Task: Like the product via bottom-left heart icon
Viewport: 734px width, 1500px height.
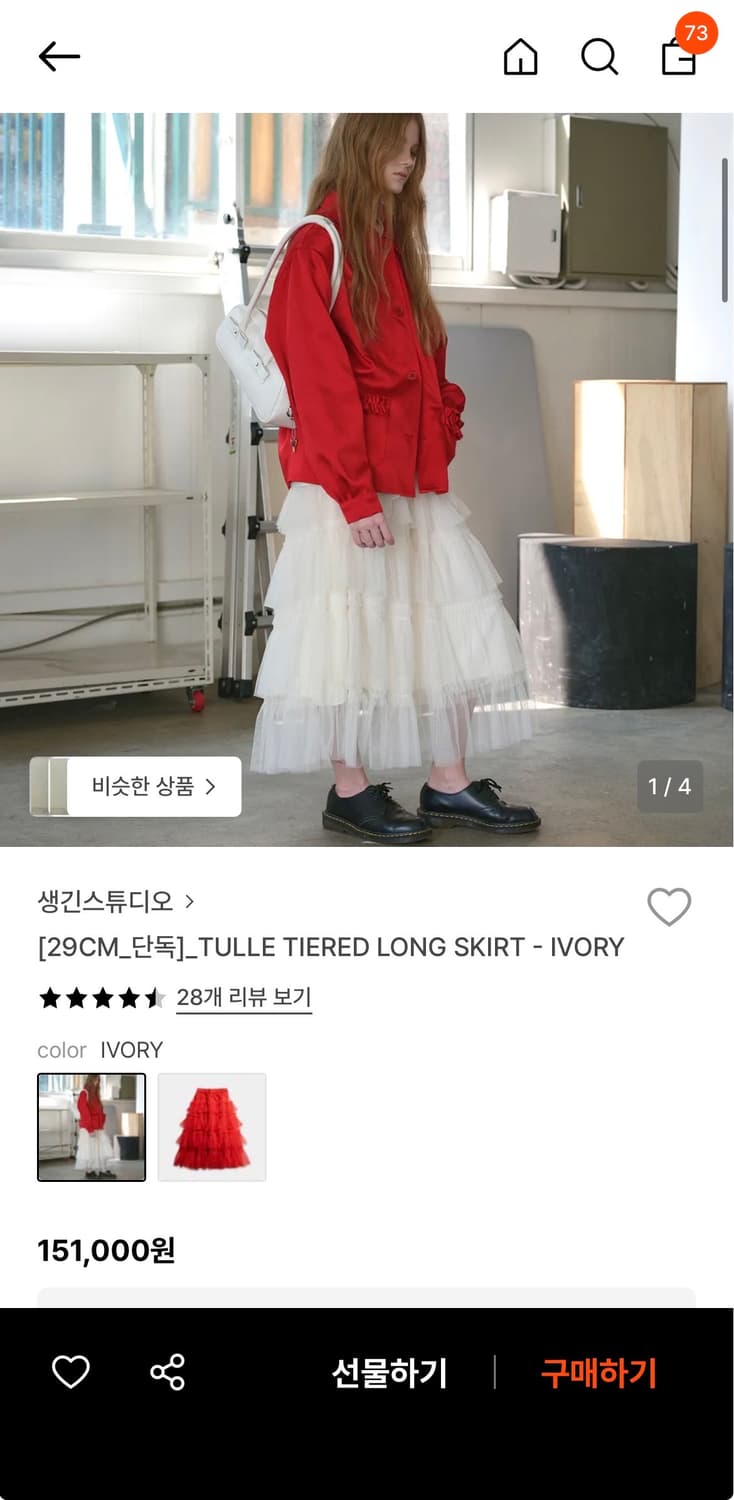Action: click(70, 1373)
